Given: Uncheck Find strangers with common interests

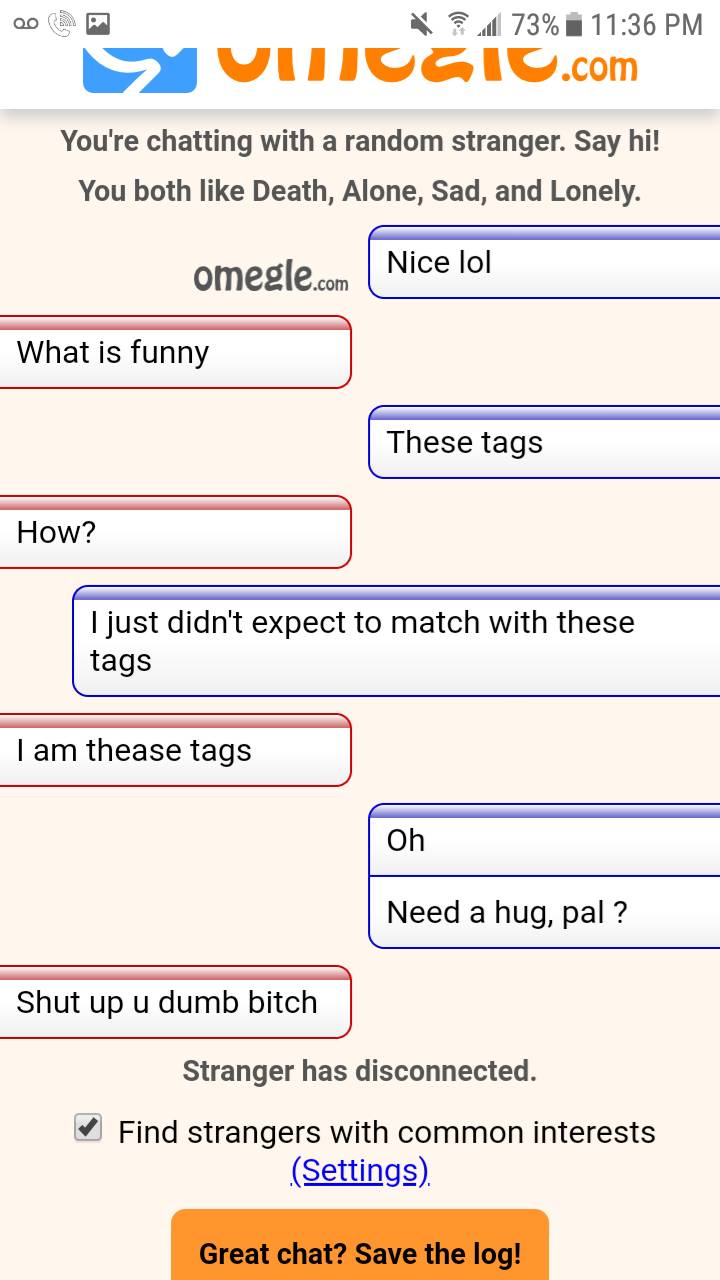Looking at the screenshot, I should (89, 1128).
